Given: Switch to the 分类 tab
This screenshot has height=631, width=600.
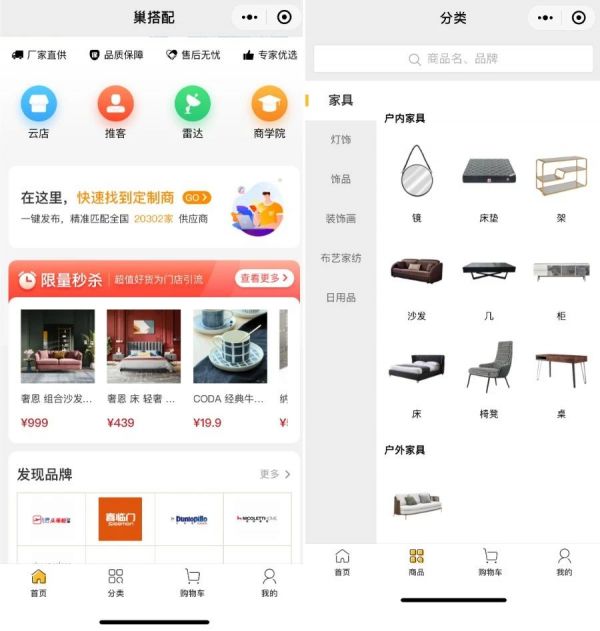Looking at the screenshot, I should click(x=116, y=583).
